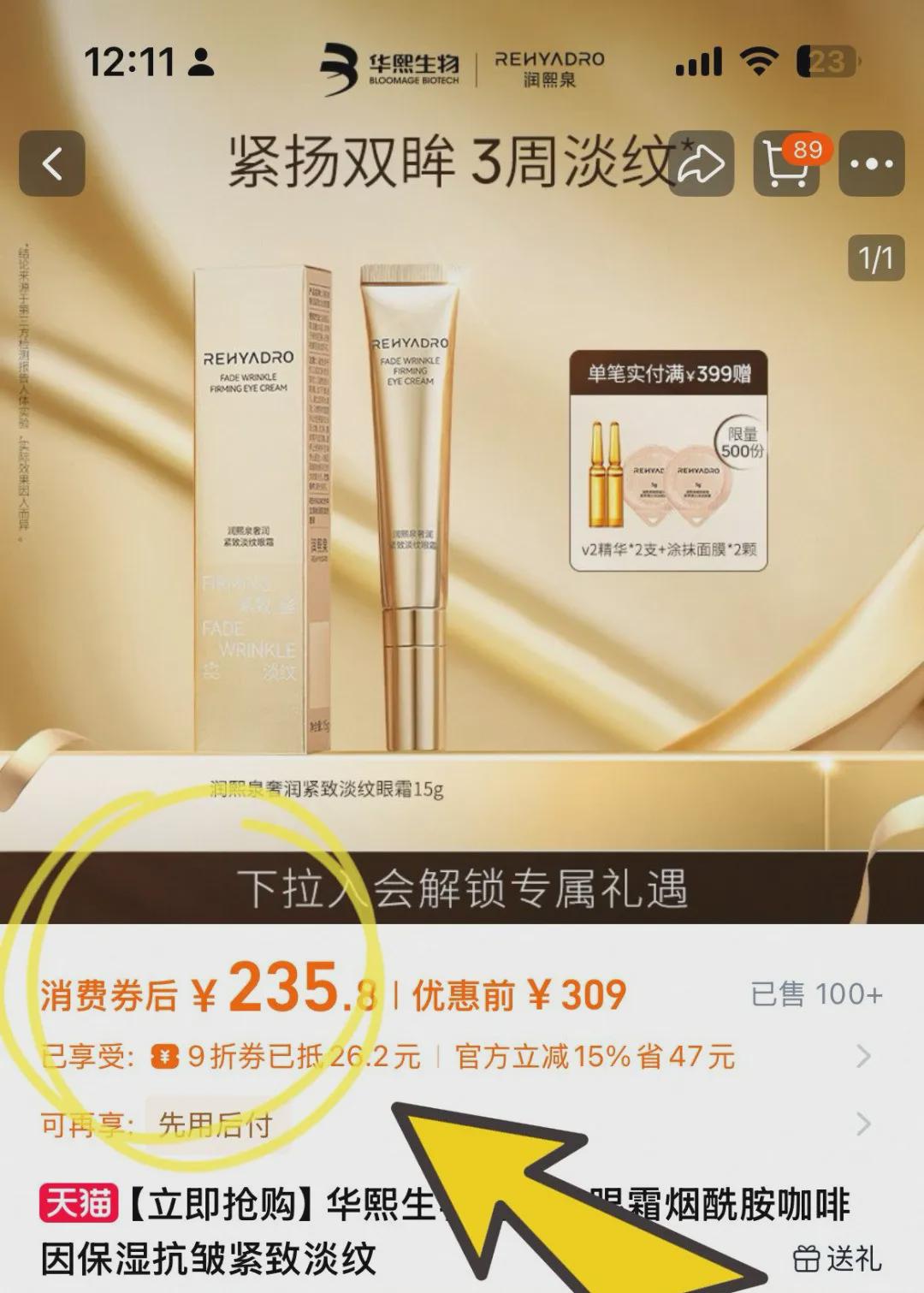
Task: Tap the 送礼 gift button
Action: (837, 1259)
